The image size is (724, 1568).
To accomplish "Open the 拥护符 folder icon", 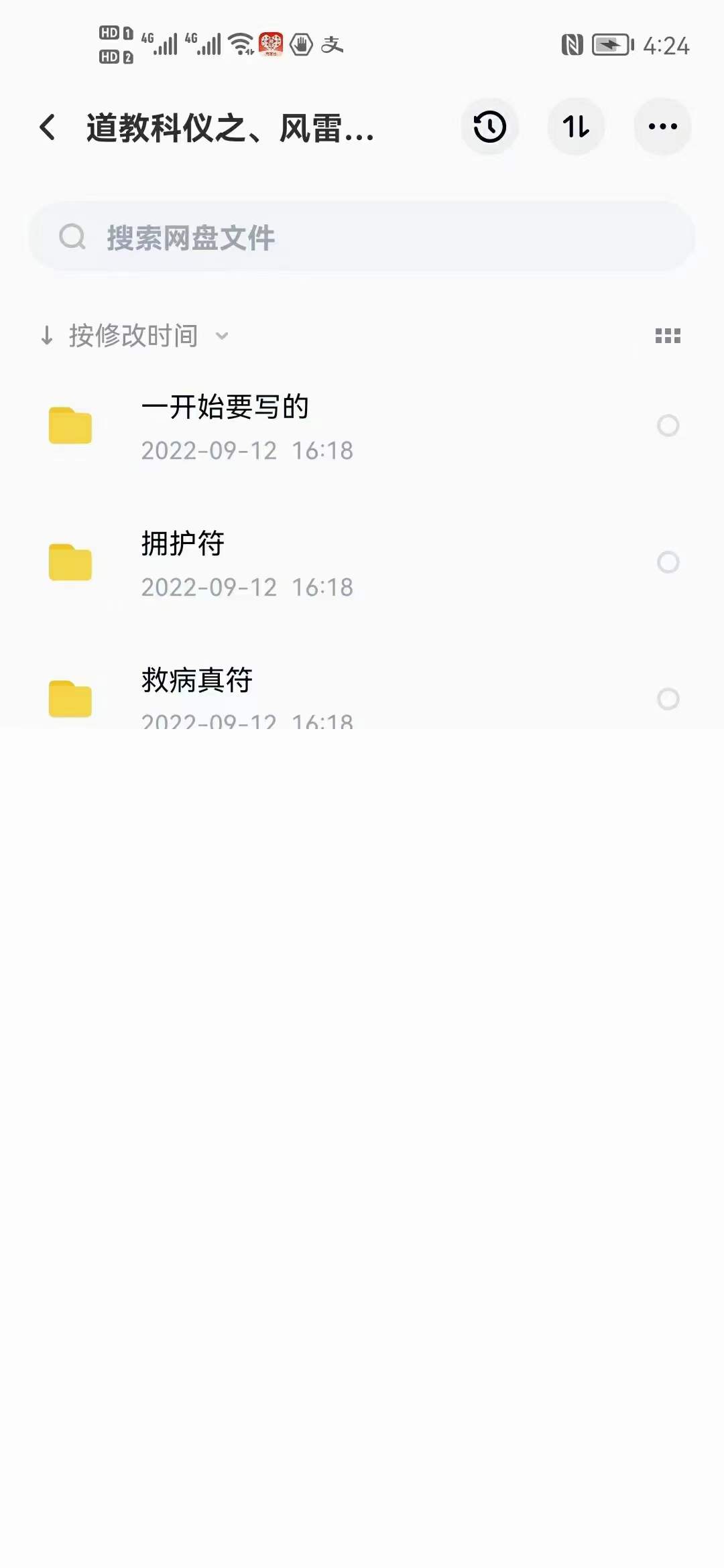I will 69,561.
